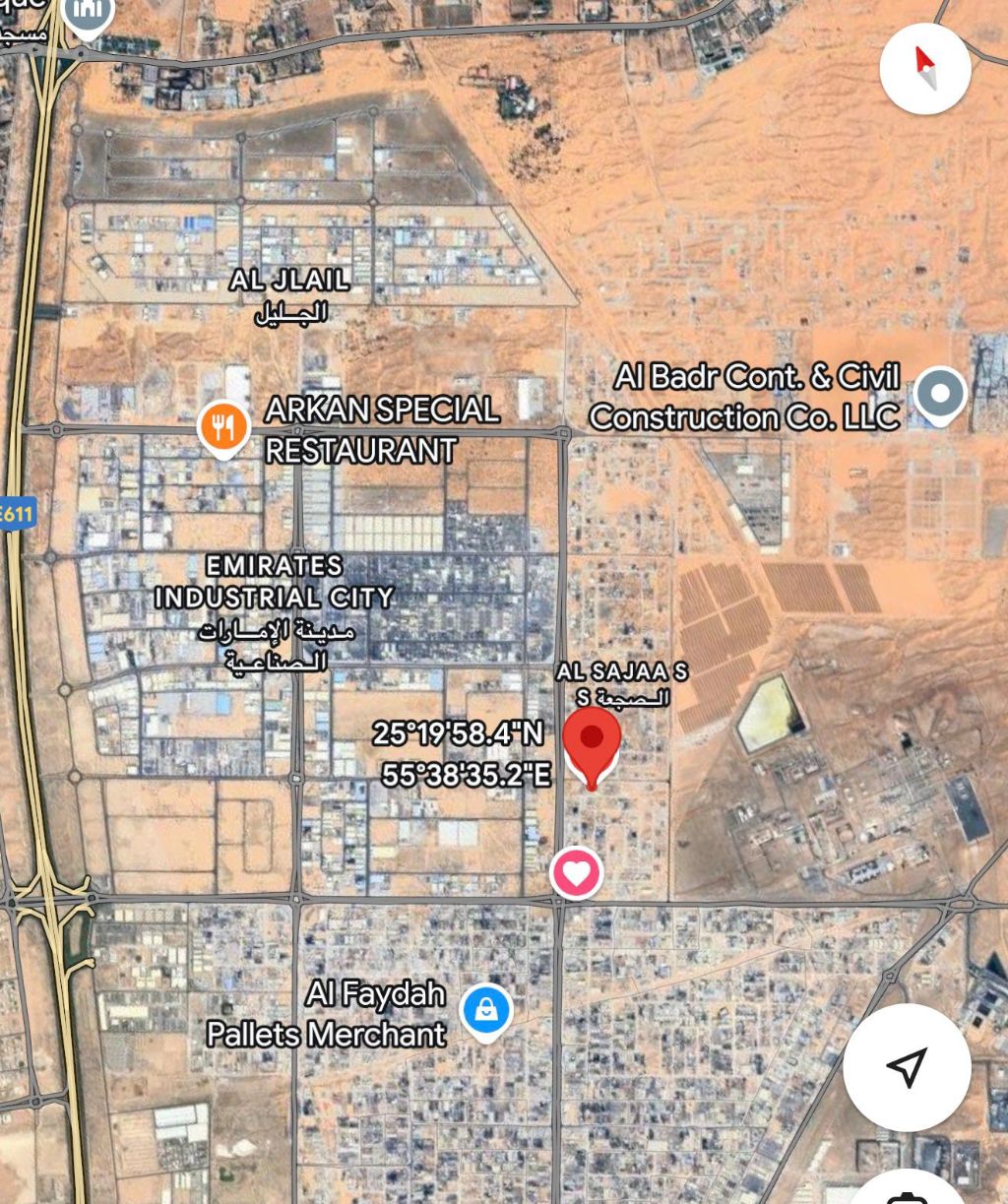Viewport: 1008px width, 1204px height.
Task: Open the mosque marker at top left
Action: pyautogui.click(x=87, y=14)
